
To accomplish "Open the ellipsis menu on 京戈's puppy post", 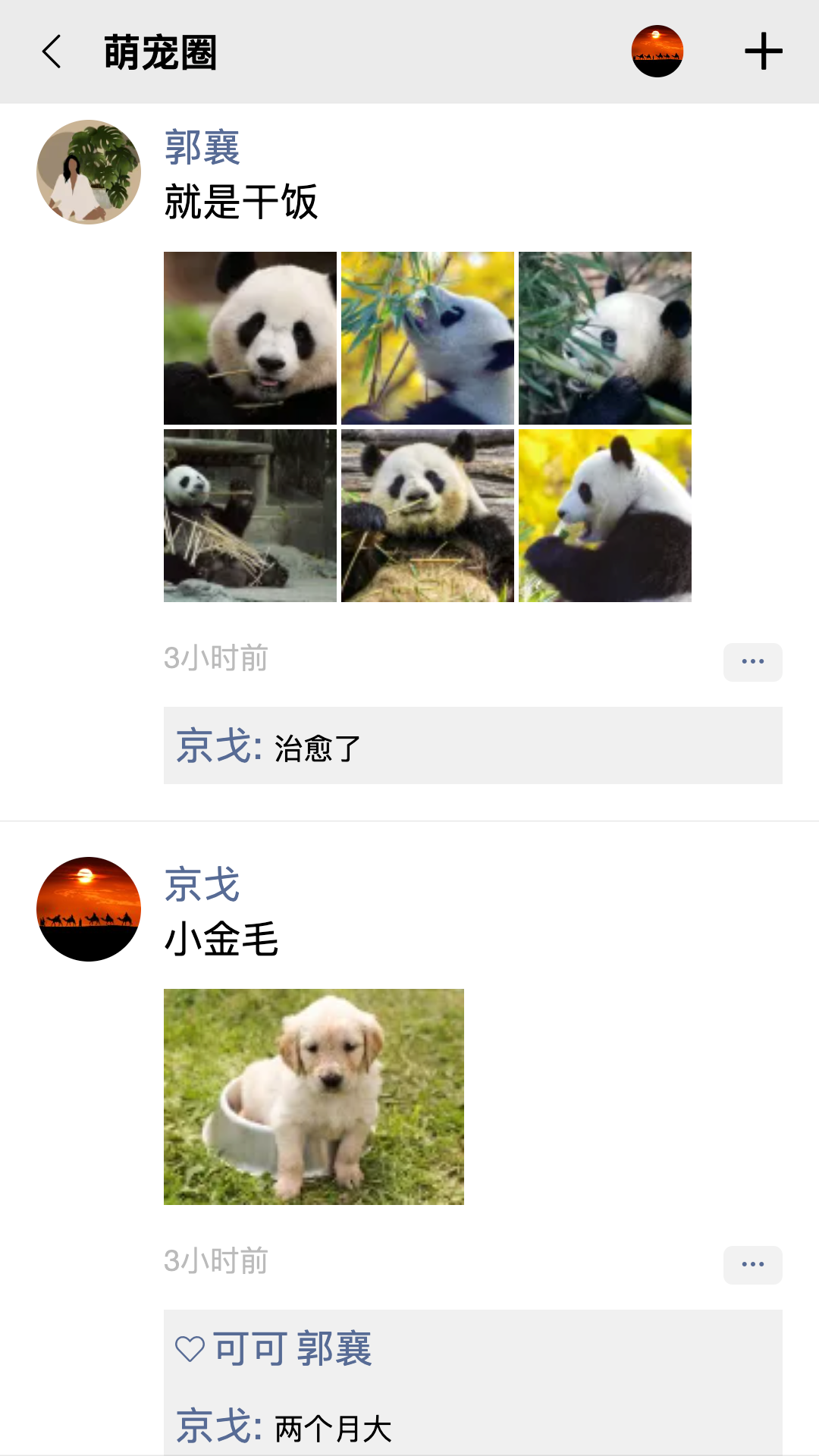I will [x=752, y=1263].
